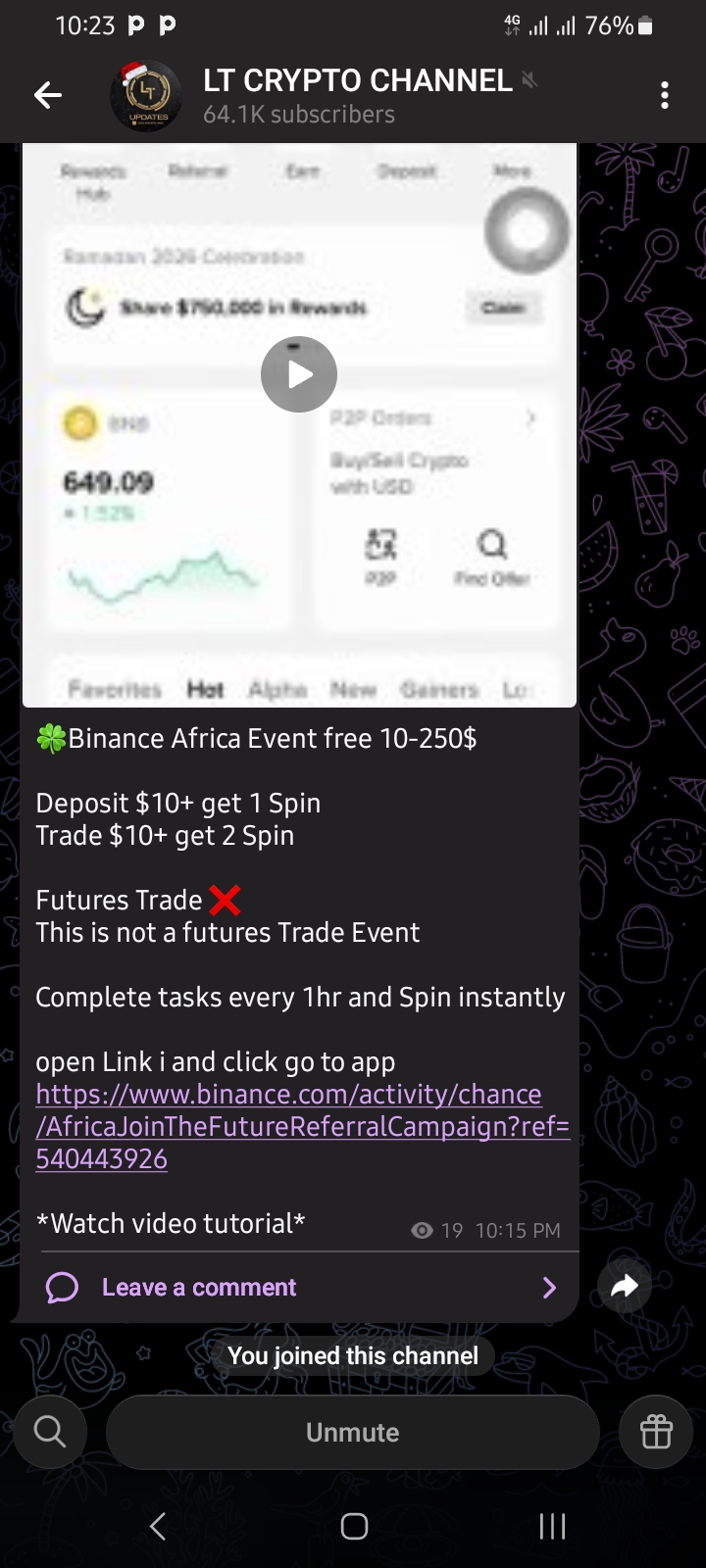Search within the channel
This screenshot has height=1568, width=706.
pos(50,1432)
